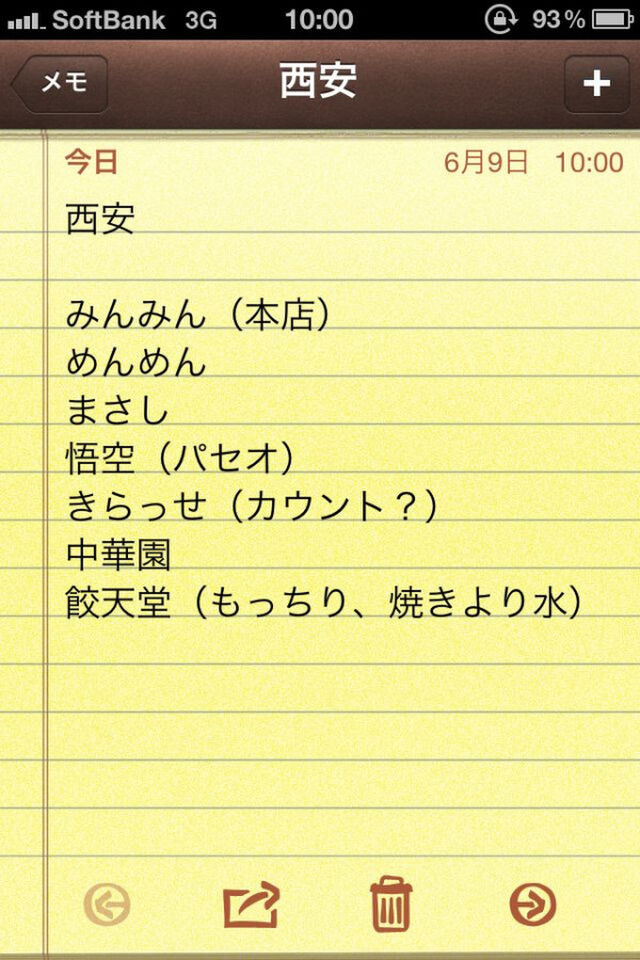Go back to the メモ list

pyautogui.click(x=60, y=83)
